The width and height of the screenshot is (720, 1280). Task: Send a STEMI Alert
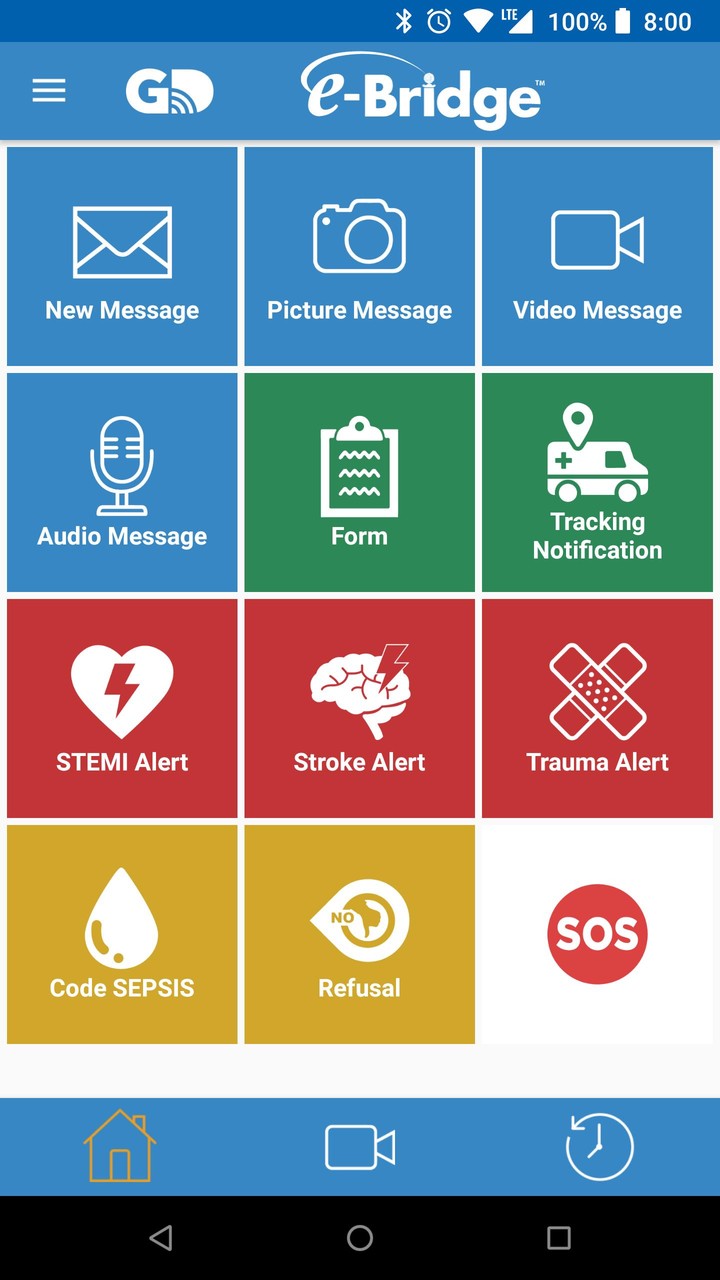click(122, 709)
